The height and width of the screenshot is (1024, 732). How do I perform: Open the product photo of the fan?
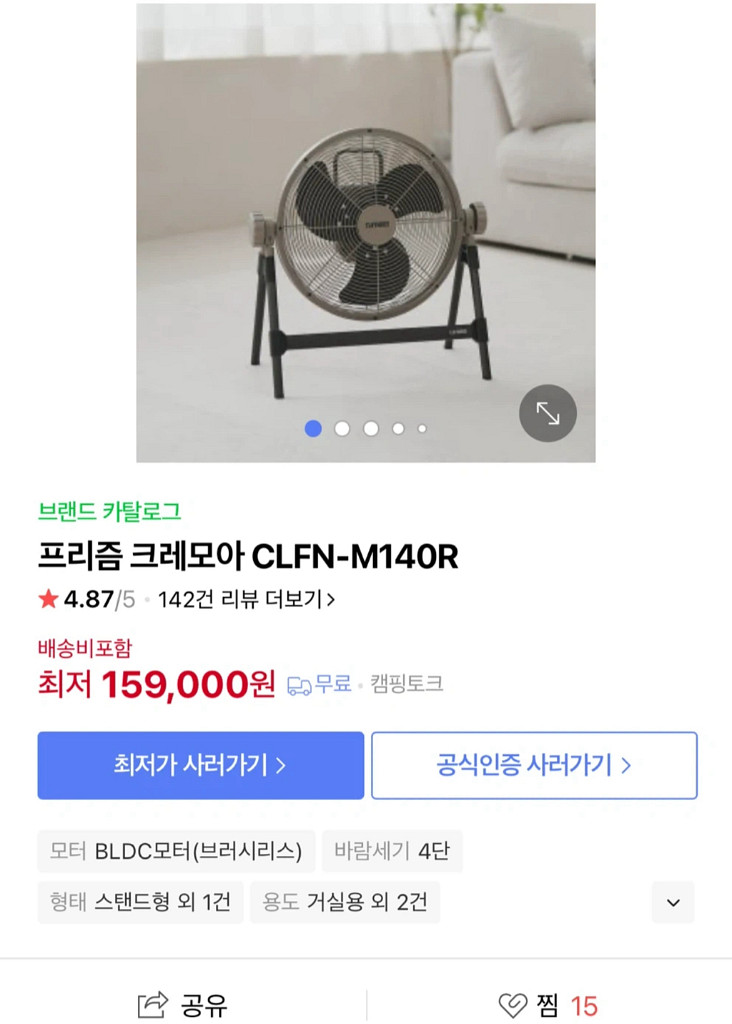365,220
